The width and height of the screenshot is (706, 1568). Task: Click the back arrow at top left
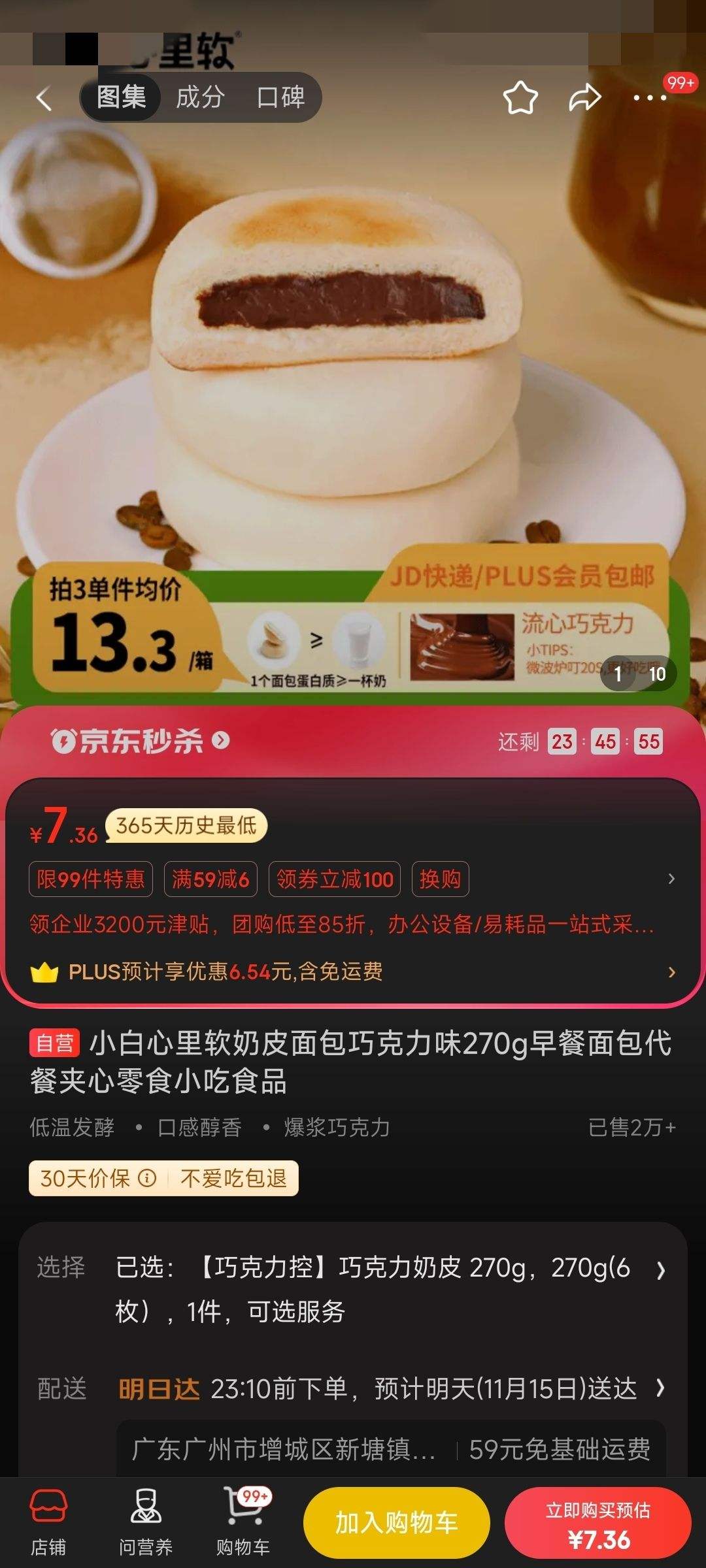[44, 97]
